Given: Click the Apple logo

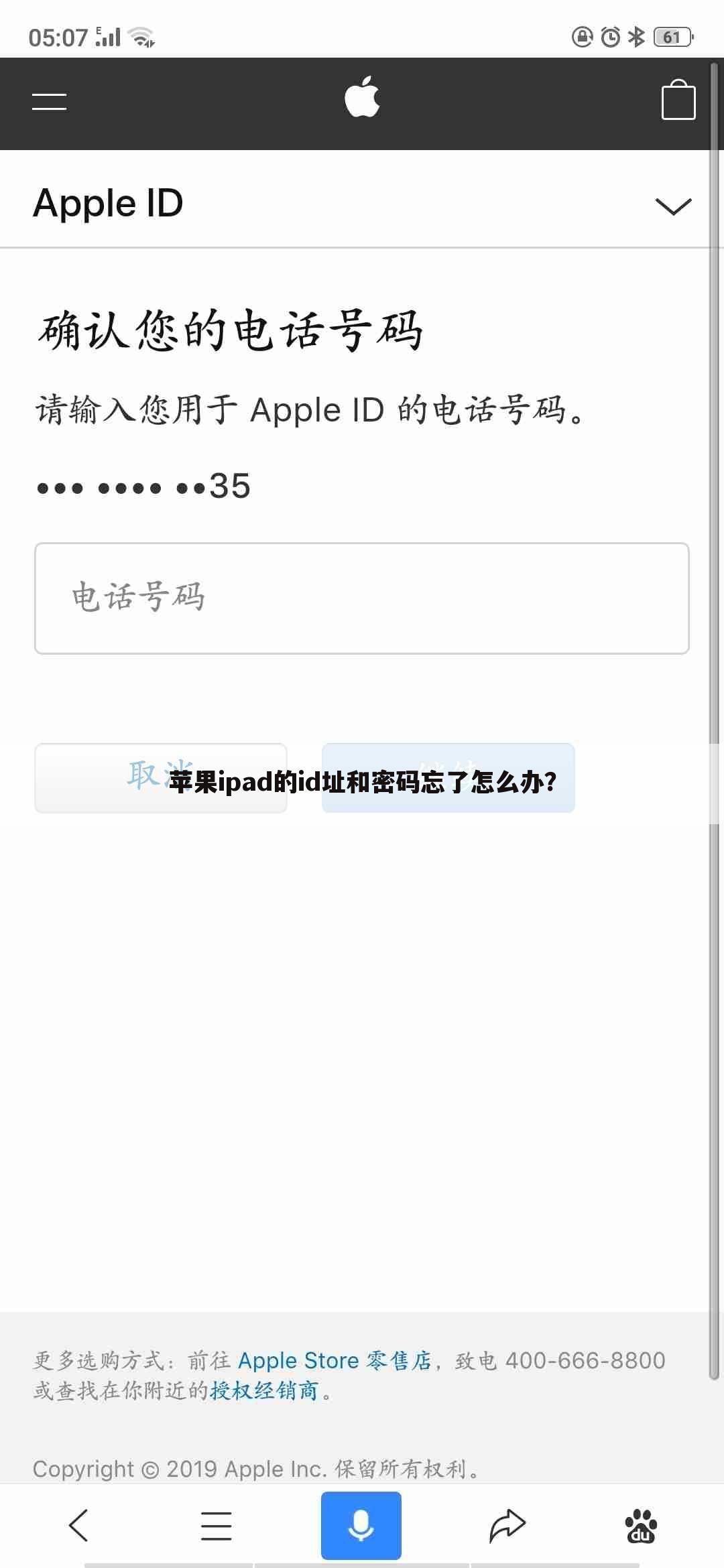Looking at the screenshot, I should pyautogui.click(x=361, y=99).
